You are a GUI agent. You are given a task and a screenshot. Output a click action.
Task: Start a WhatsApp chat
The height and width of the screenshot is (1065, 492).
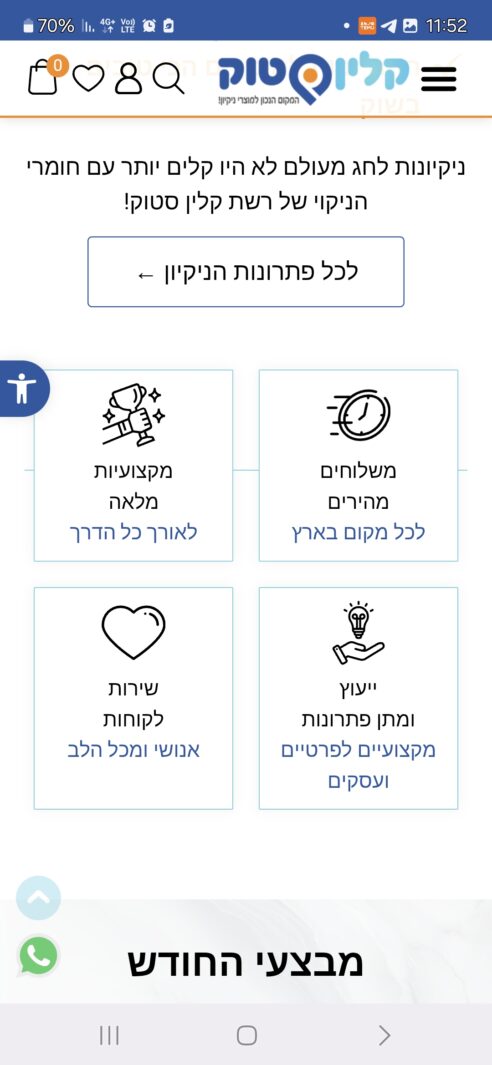coord(38,956)
